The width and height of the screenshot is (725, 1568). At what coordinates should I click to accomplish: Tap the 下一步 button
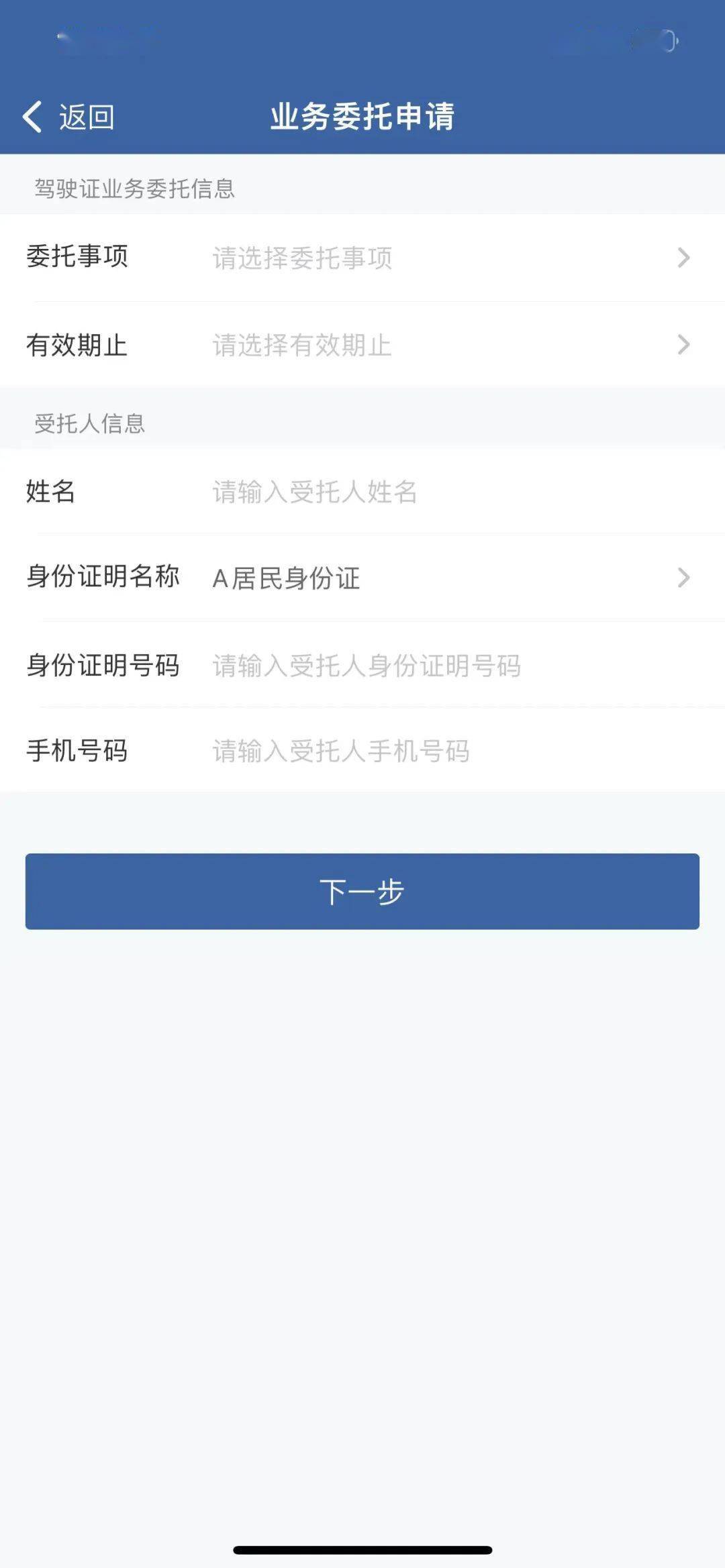(362, 892)
